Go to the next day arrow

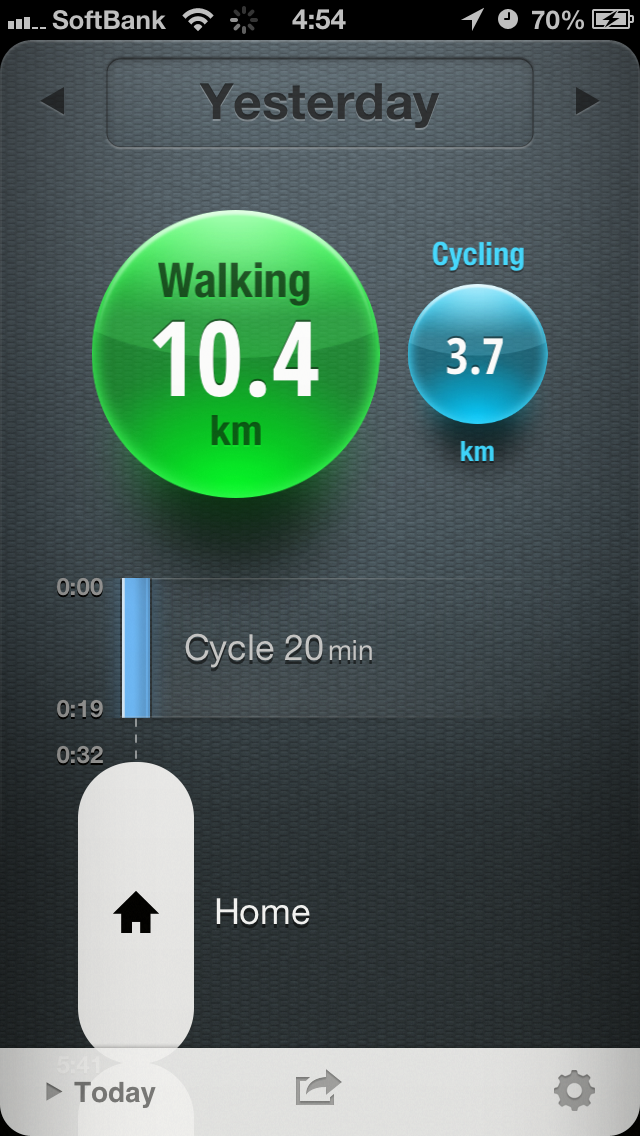point(587,101)
